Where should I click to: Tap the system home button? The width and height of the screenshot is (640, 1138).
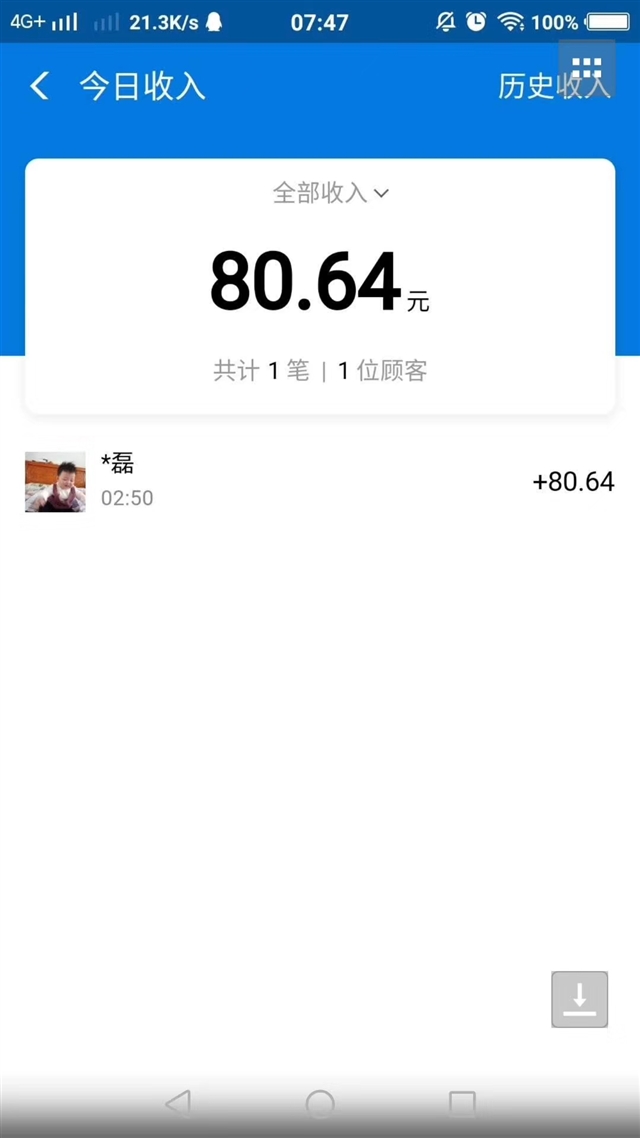pos(320,1104)
